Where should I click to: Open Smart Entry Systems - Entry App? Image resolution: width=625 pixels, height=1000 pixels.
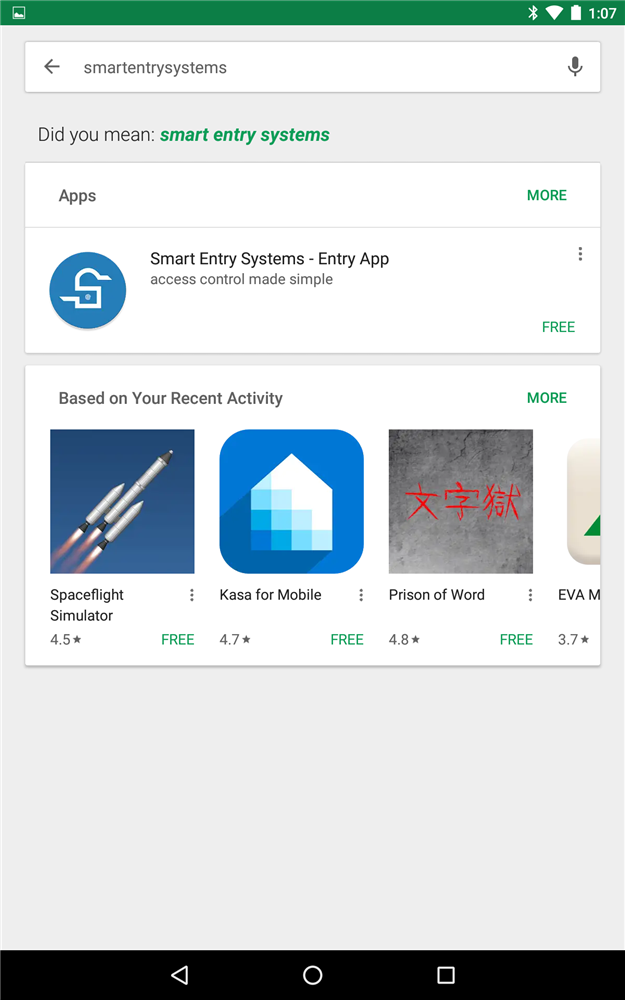[312, 290]
